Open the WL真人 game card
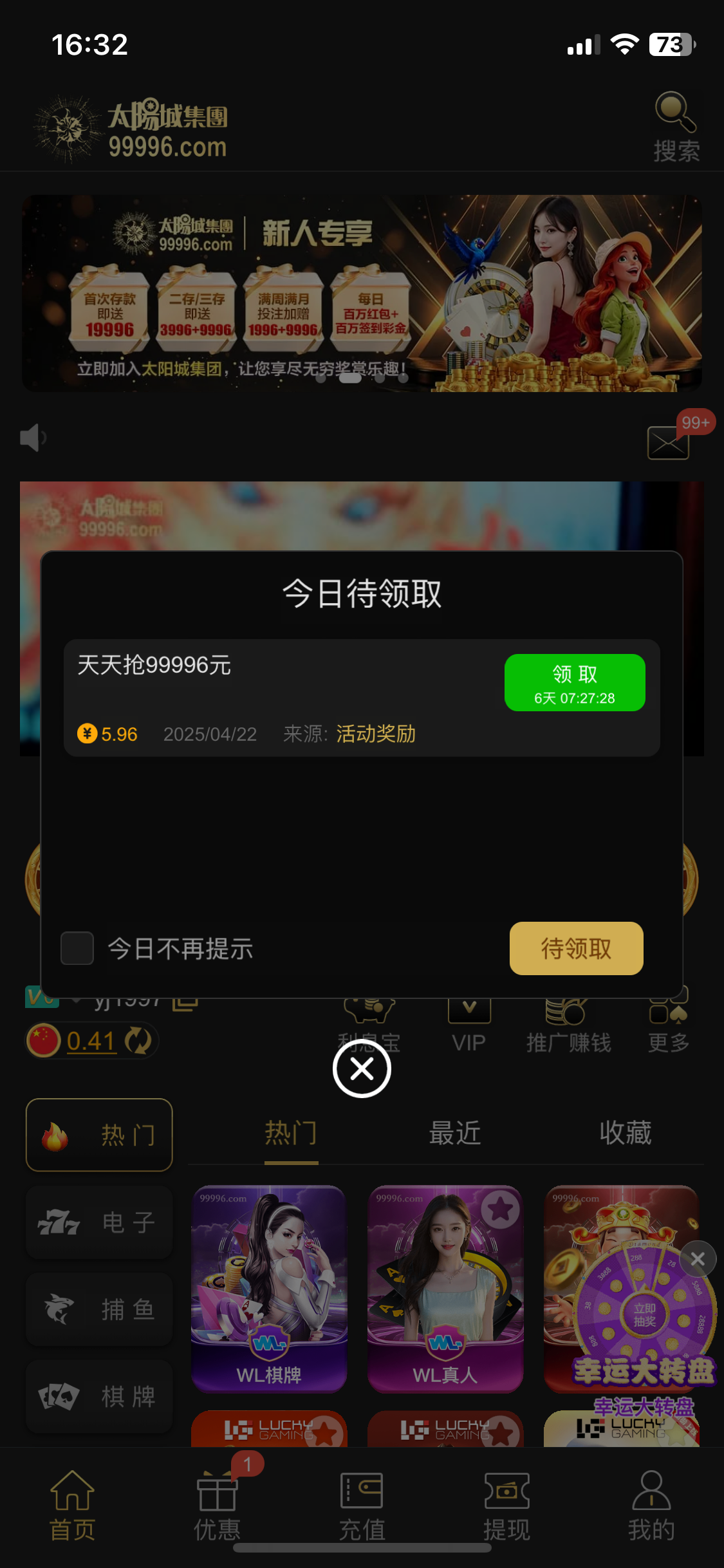This screenshot has width=724, height=1568. tap(445, 1289)
